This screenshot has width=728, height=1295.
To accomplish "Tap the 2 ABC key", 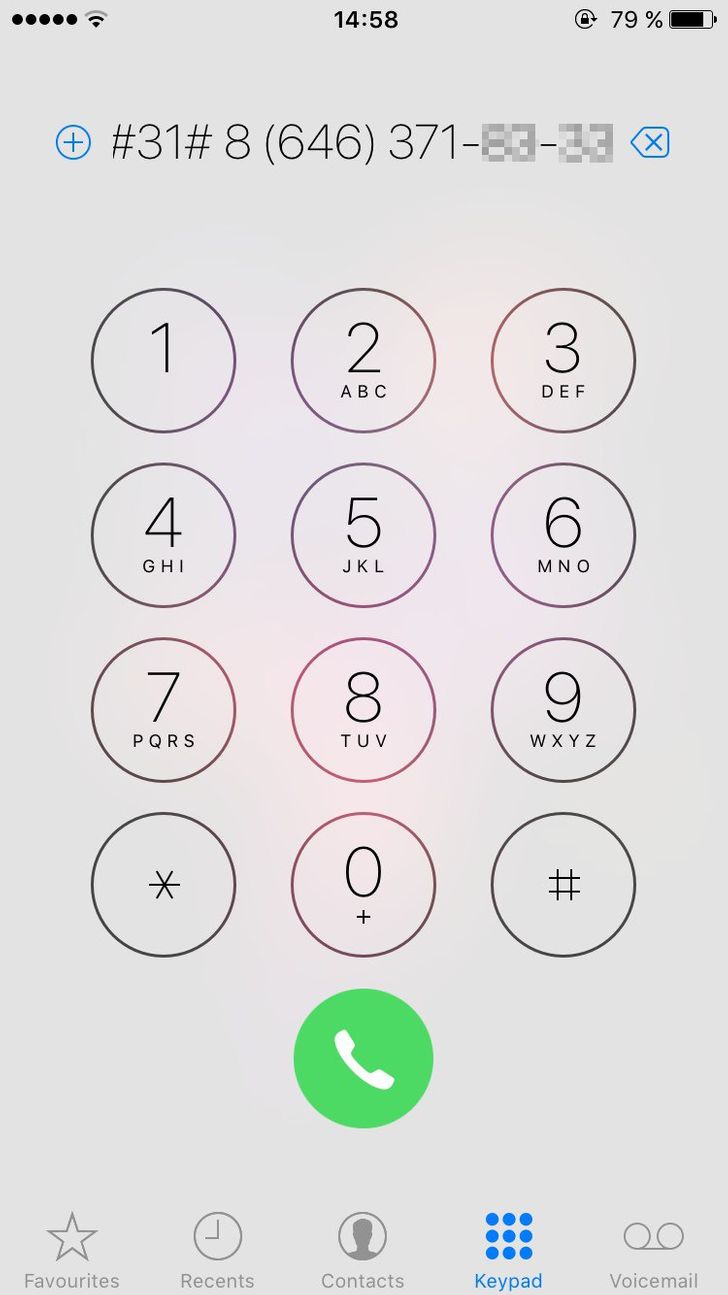I will click(x=363, y=360).
